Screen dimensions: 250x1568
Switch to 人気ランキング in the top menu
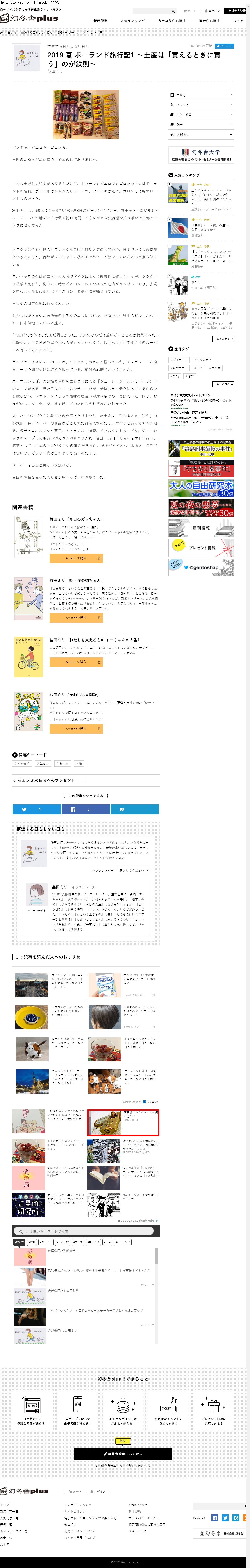(132, 21)
